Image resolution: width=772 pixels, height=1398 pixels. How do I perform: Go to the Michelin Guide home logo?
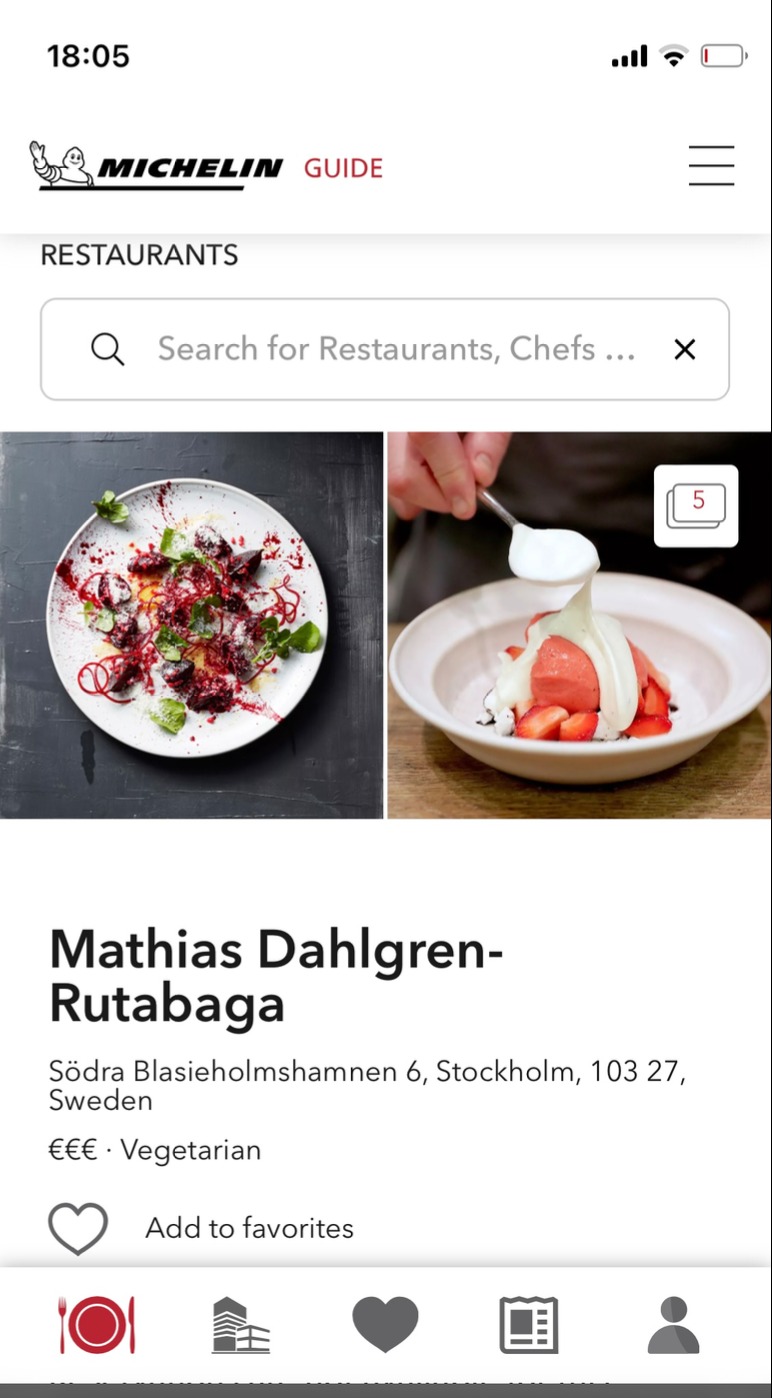click(206, 166)
